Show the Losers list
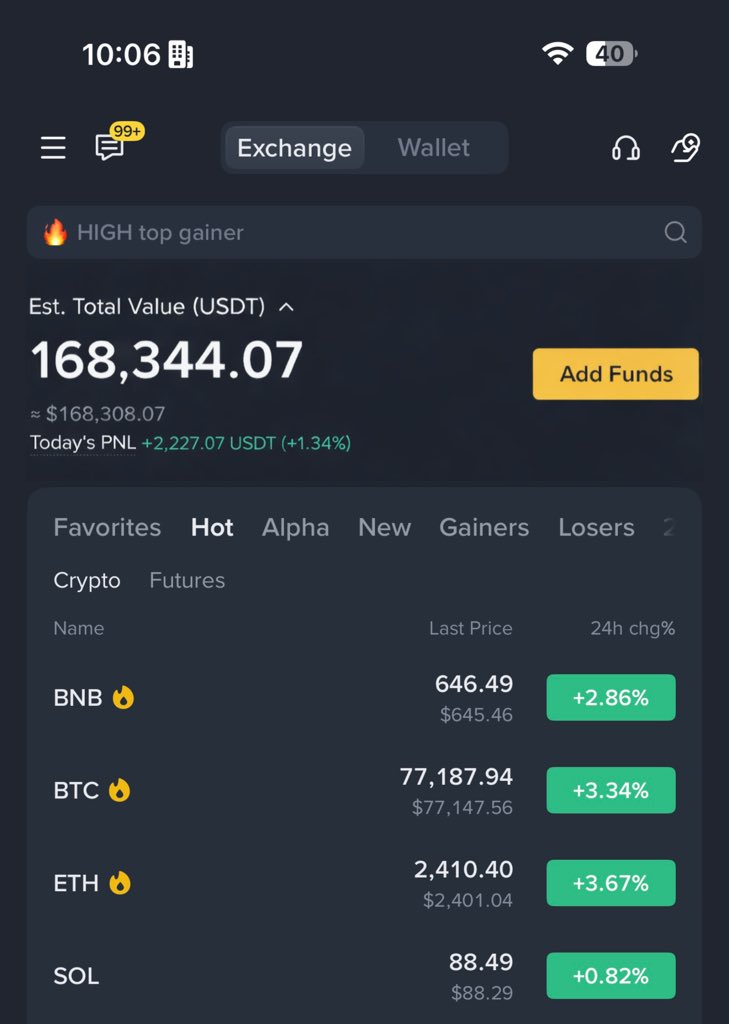 click(596, 527)
